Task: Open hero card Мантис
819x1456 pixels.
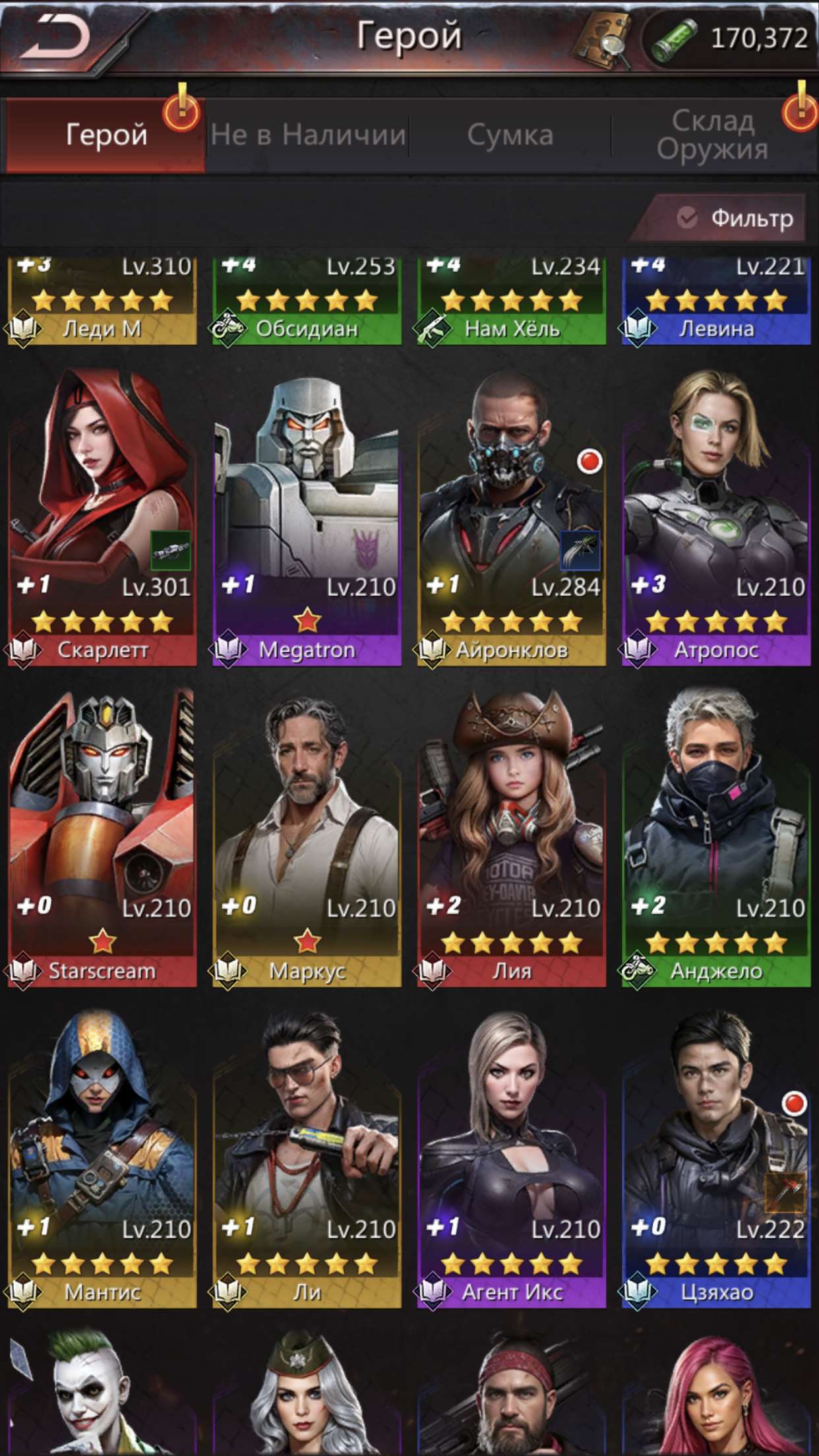Action: 102,1157
